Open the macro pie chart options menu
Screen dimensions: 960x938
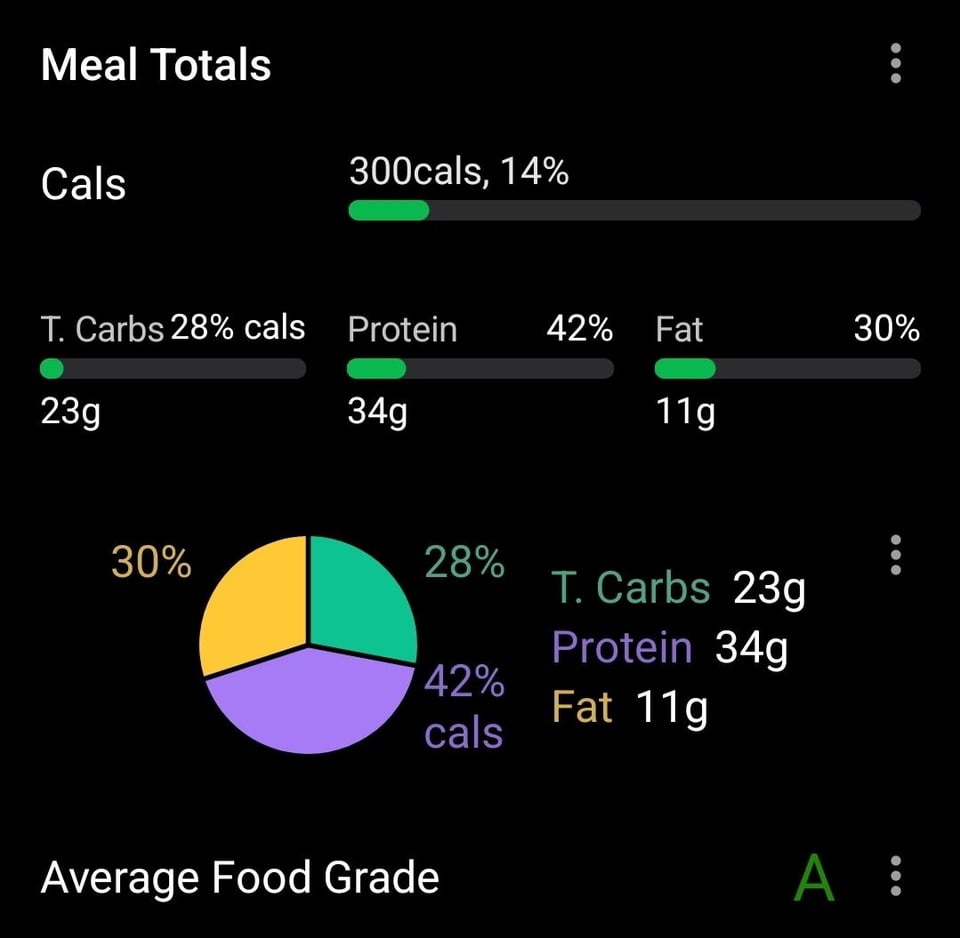click(x=895, y=555)
